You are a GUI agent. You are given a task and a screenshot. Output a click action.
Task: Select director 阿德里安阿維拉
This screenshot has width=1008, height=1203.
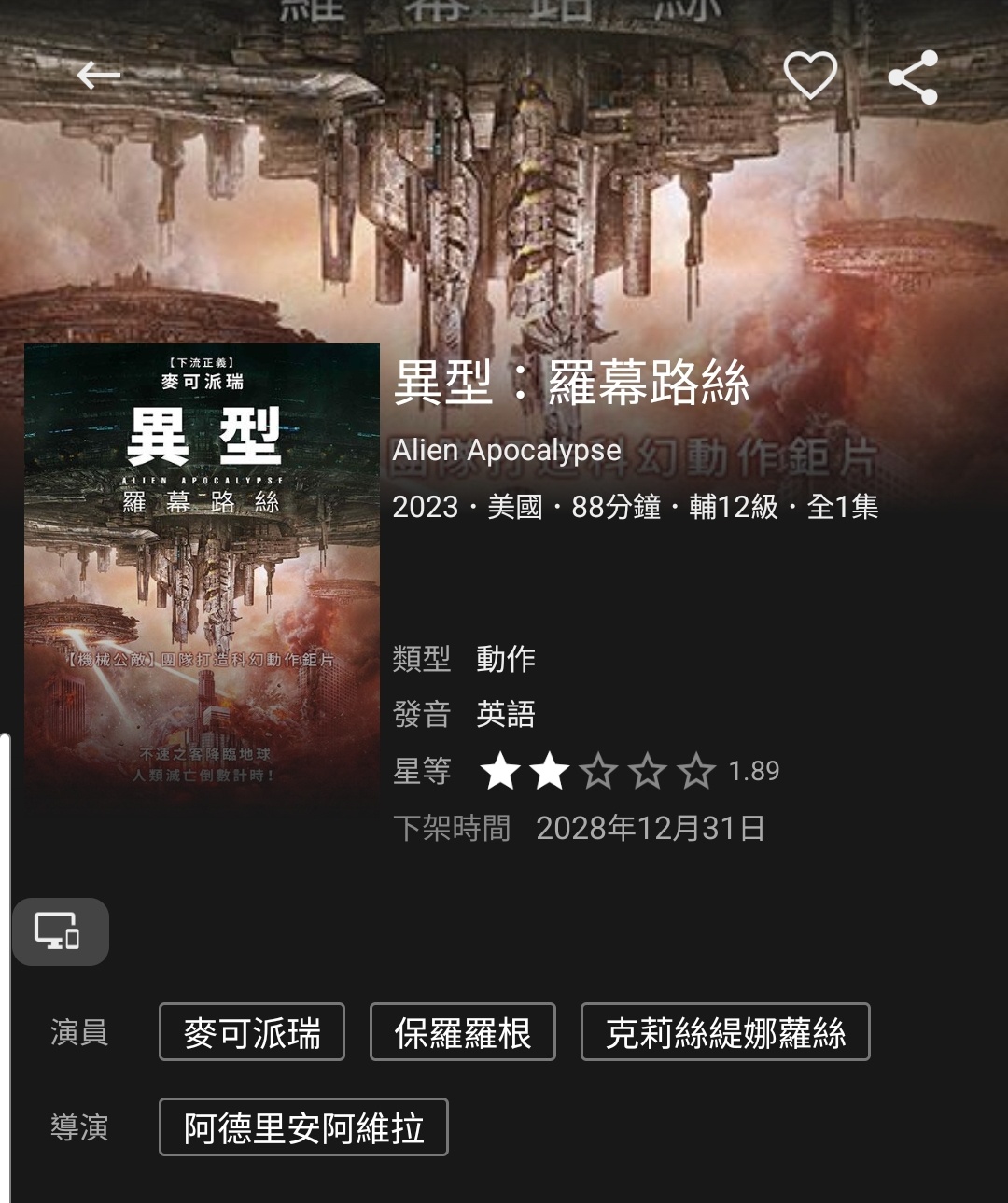pyautogui.click(x=303, y=1127)
